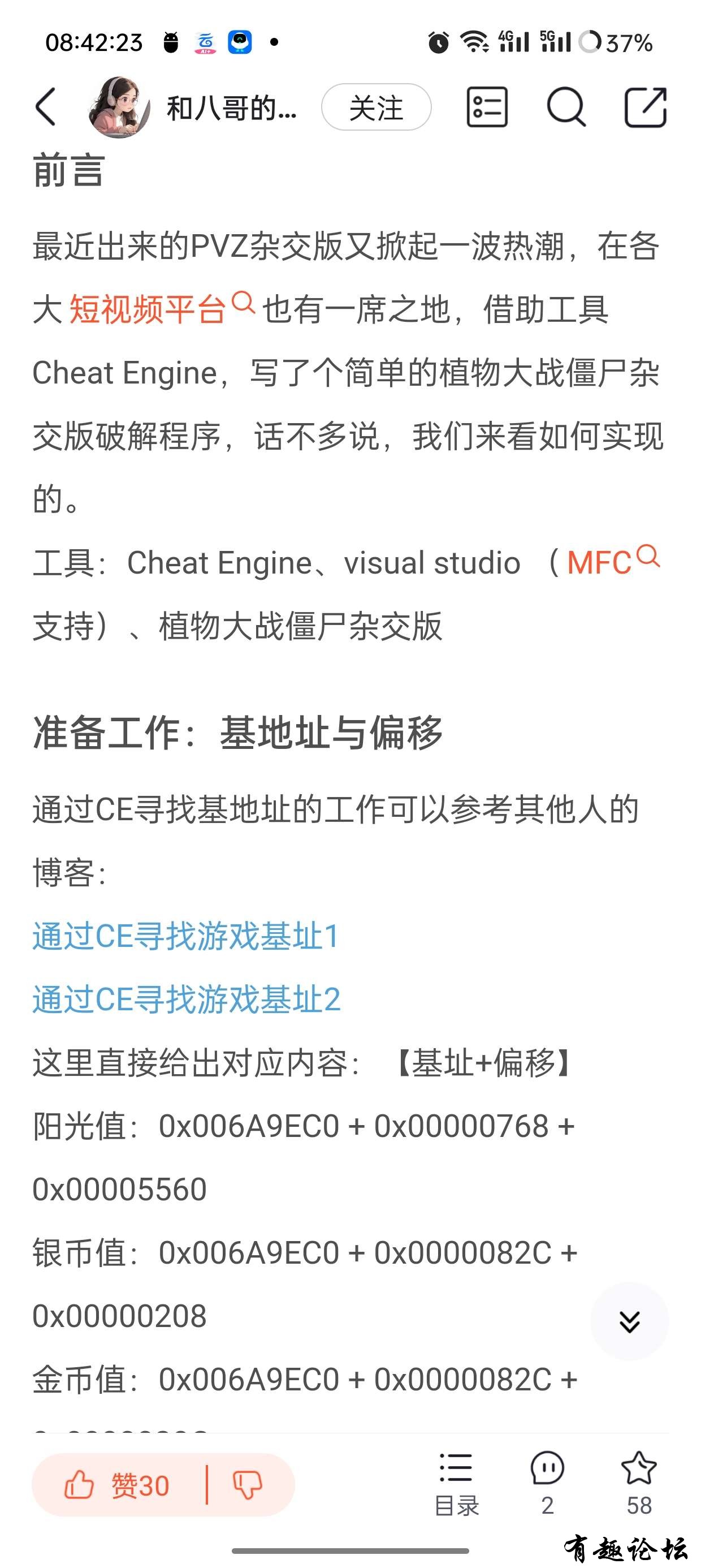Open the list-card icon in the top bar

(487, 107)
